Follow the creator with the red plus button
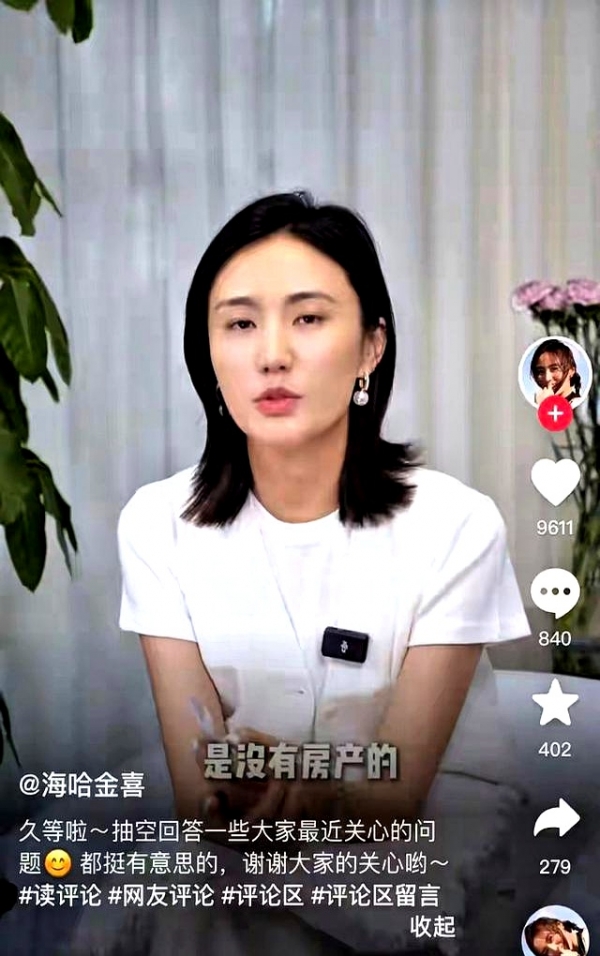This screenshot has width=600, height=956. [x=555, y=413]
